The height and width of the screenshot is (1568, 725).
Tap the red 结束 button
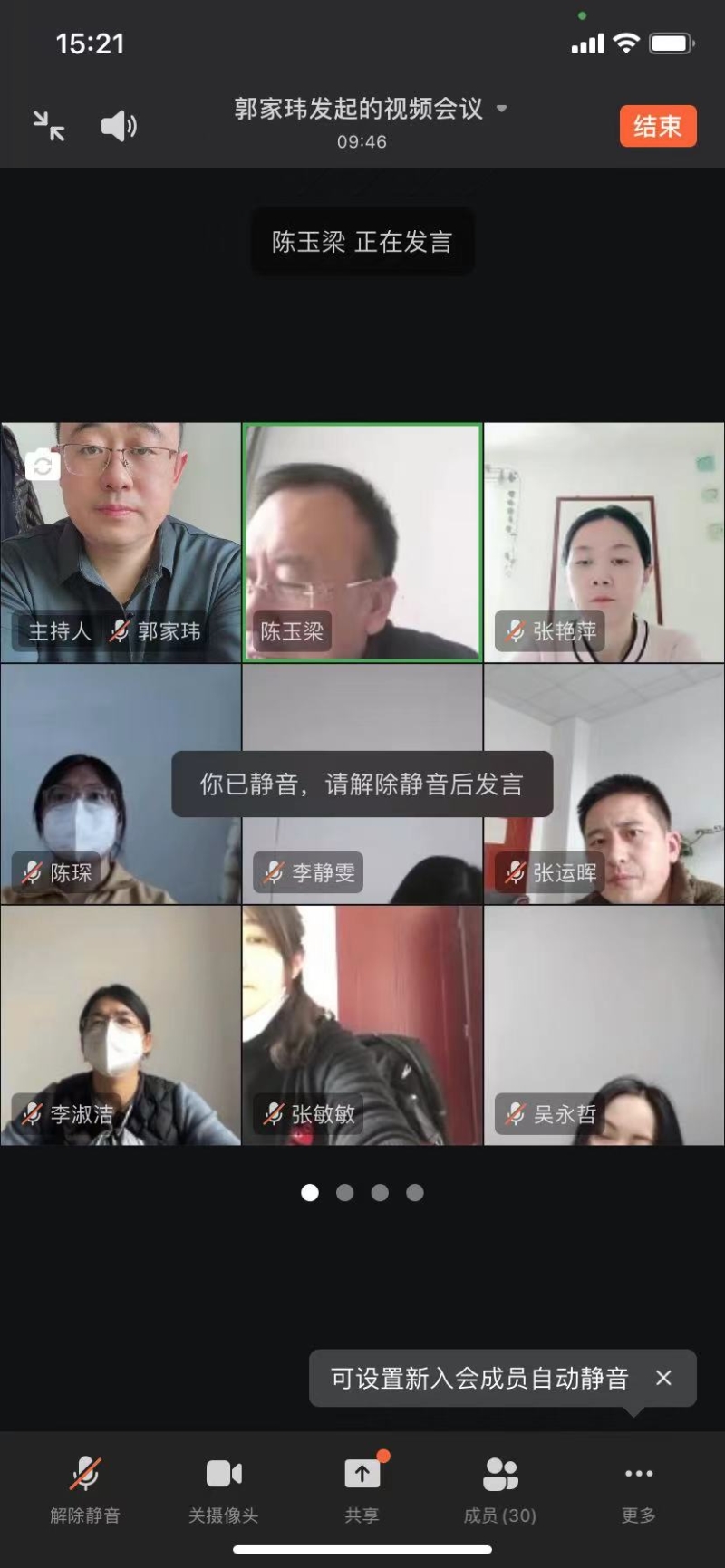[x=658, y=126]
